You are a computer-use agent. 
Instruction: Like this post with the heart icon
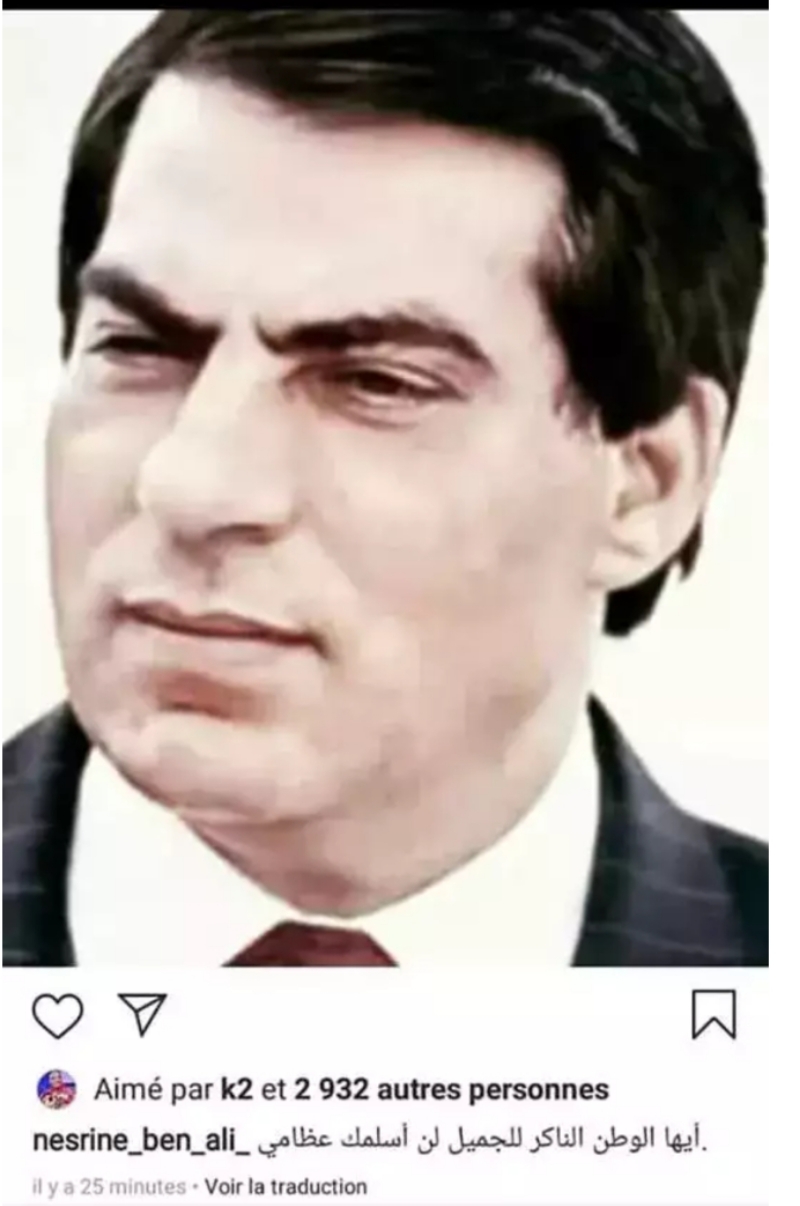[x=57, y=1017]
